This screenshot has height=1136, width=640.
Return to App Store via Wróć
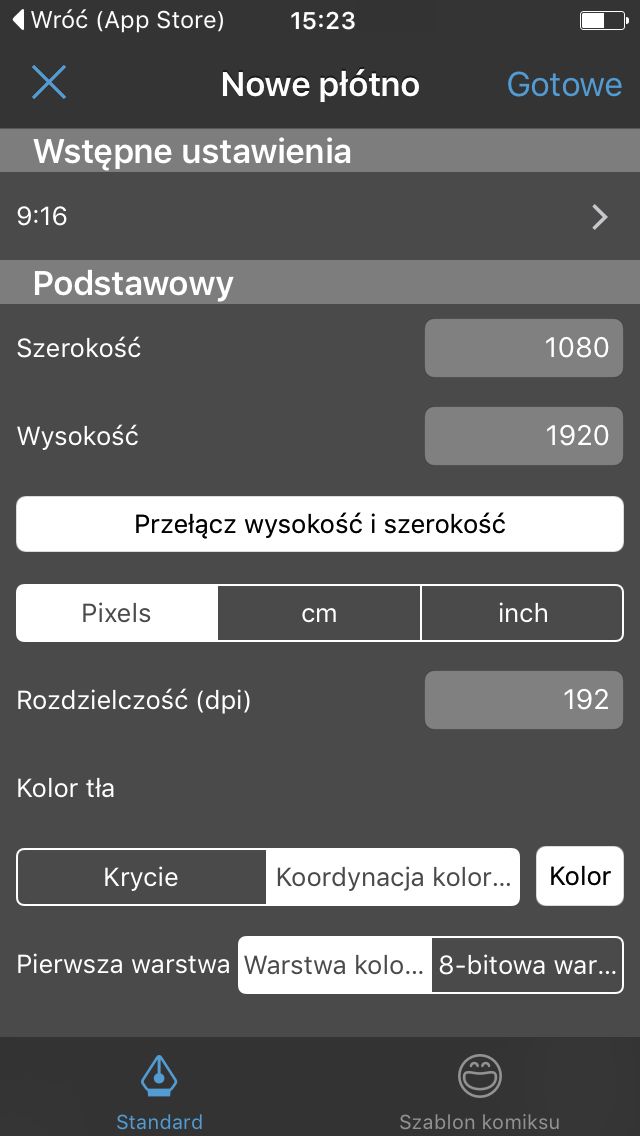click(x=119, y=20)
